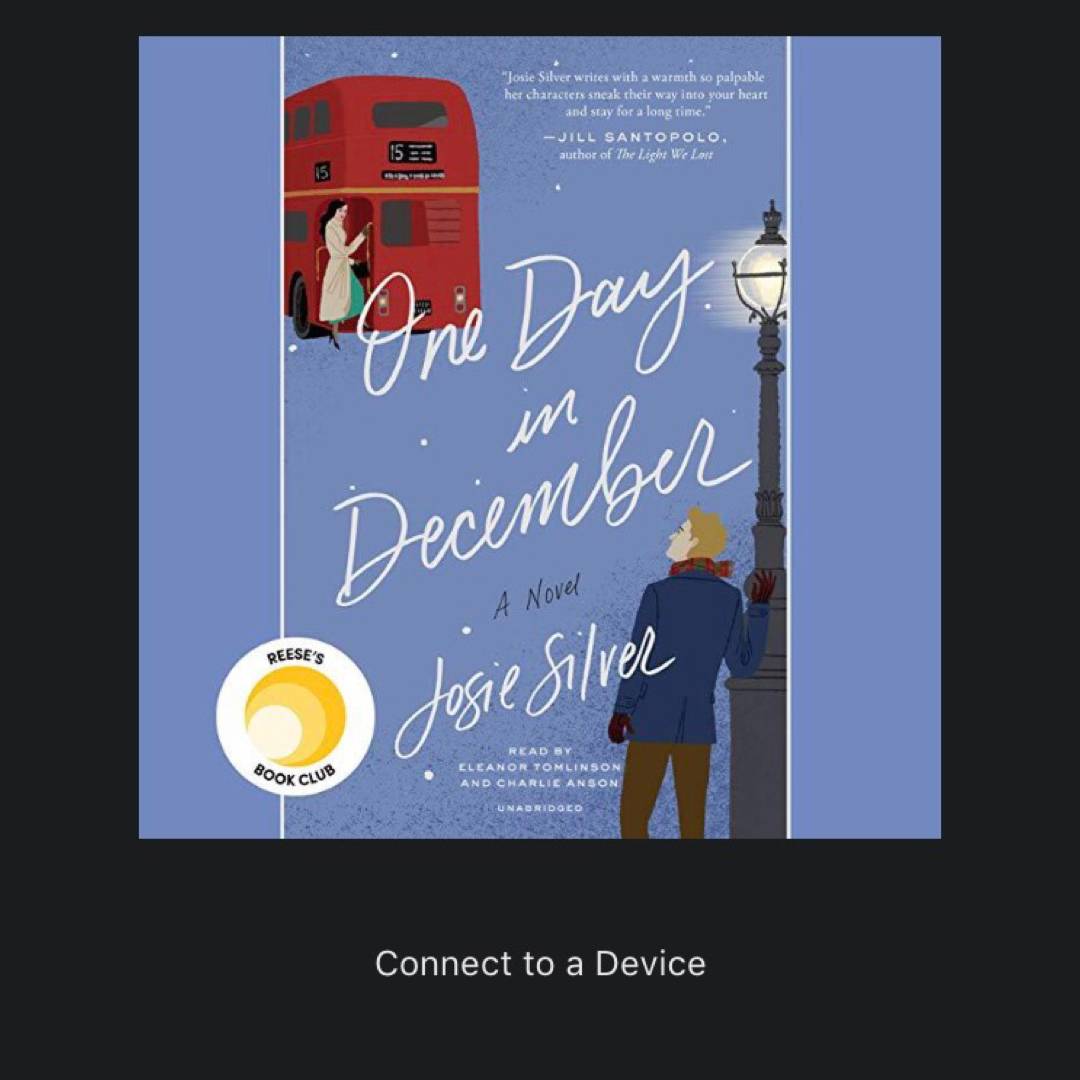Open the One Day in December cover
Screen dimensions: 1080x1080
[x=540, y=437]
